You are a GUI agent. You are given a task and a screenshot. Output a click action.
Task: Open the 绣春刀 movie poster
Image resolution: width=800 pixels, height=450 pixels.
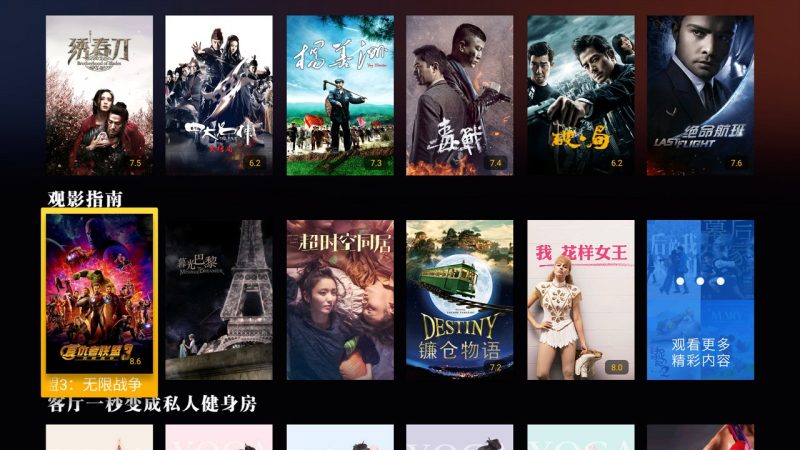pyautogui.click(x=99, y=95)
